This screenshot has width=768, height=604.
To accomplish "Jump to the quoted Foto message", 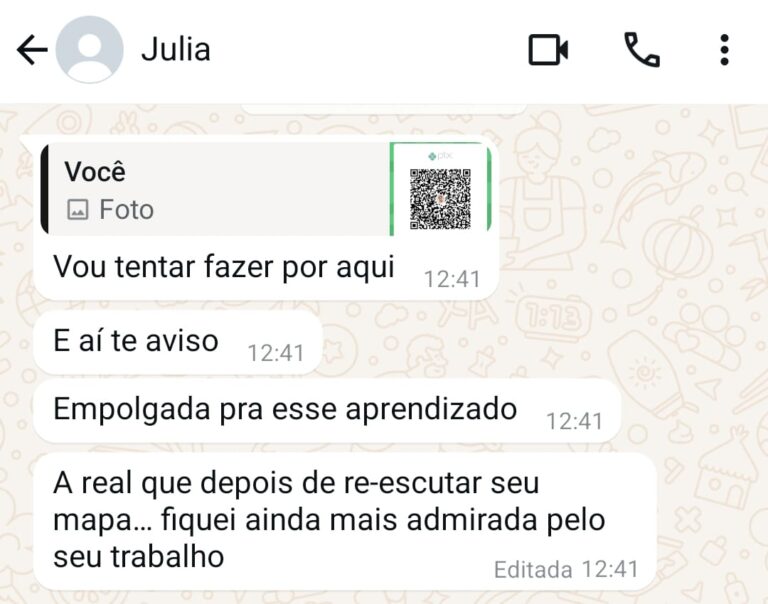I will pos(264,189).
